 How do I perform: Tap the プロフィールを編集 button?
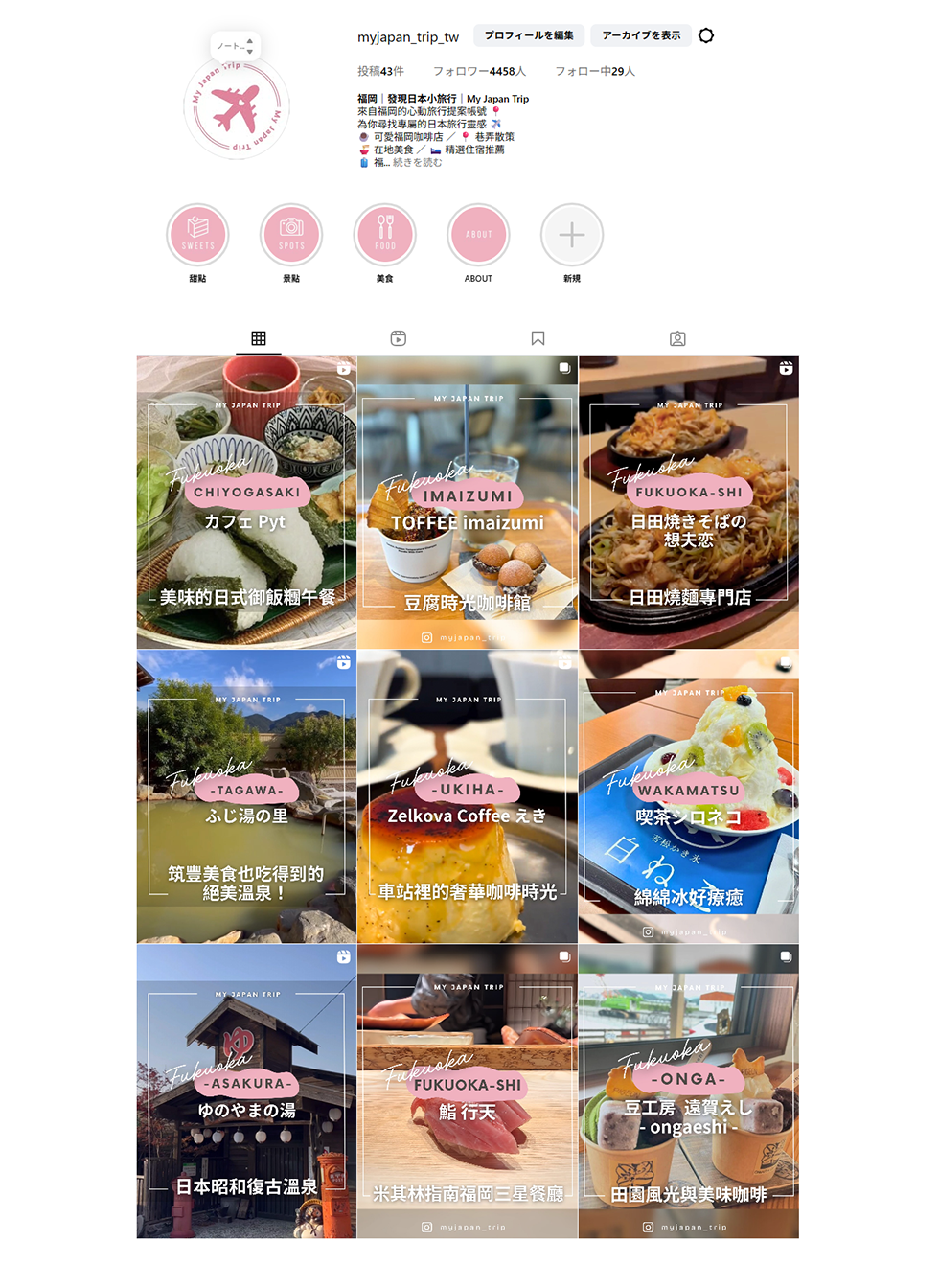click(528, 35)
